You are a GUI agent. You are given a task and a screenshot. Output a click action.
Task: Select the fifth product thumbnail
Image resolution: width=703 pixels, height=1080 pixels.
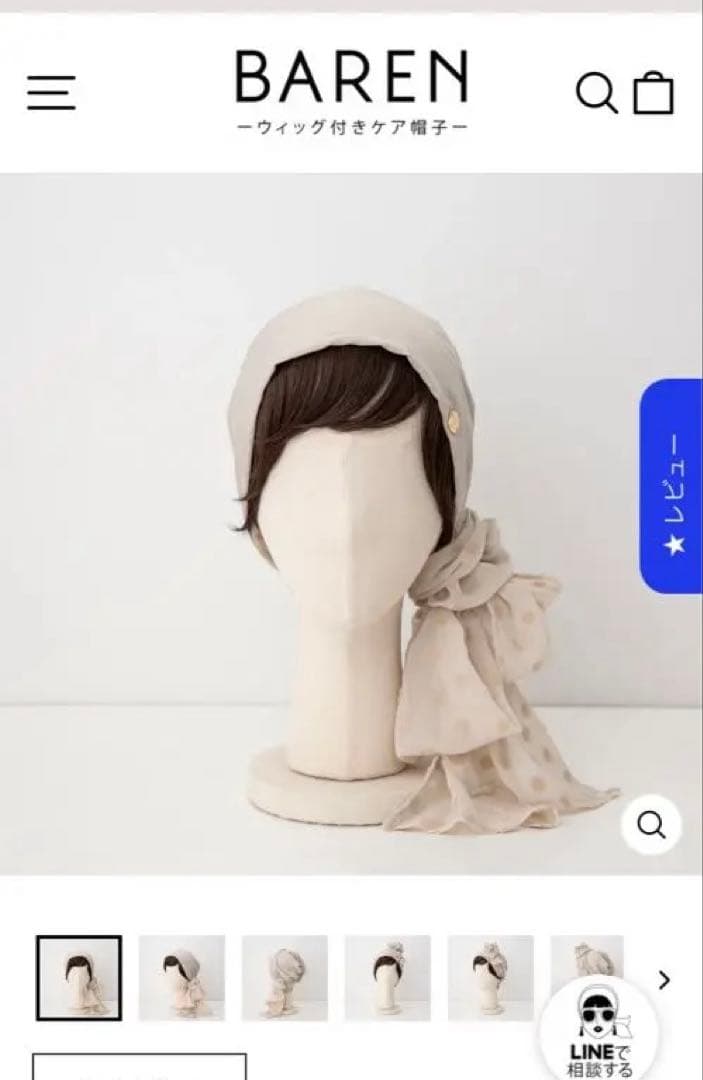[x=490, y=977]
